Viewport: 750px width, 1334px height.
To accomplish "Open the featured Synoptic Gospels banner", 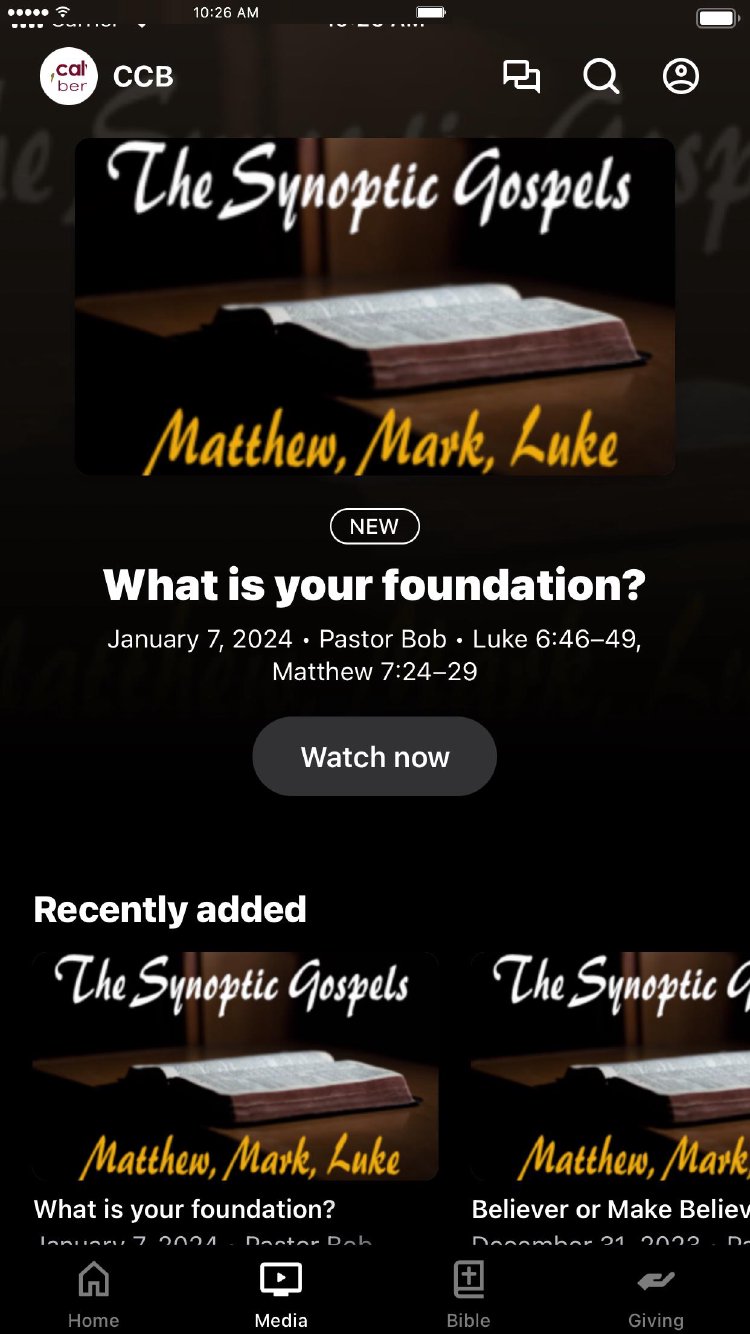I will point(375,306).
